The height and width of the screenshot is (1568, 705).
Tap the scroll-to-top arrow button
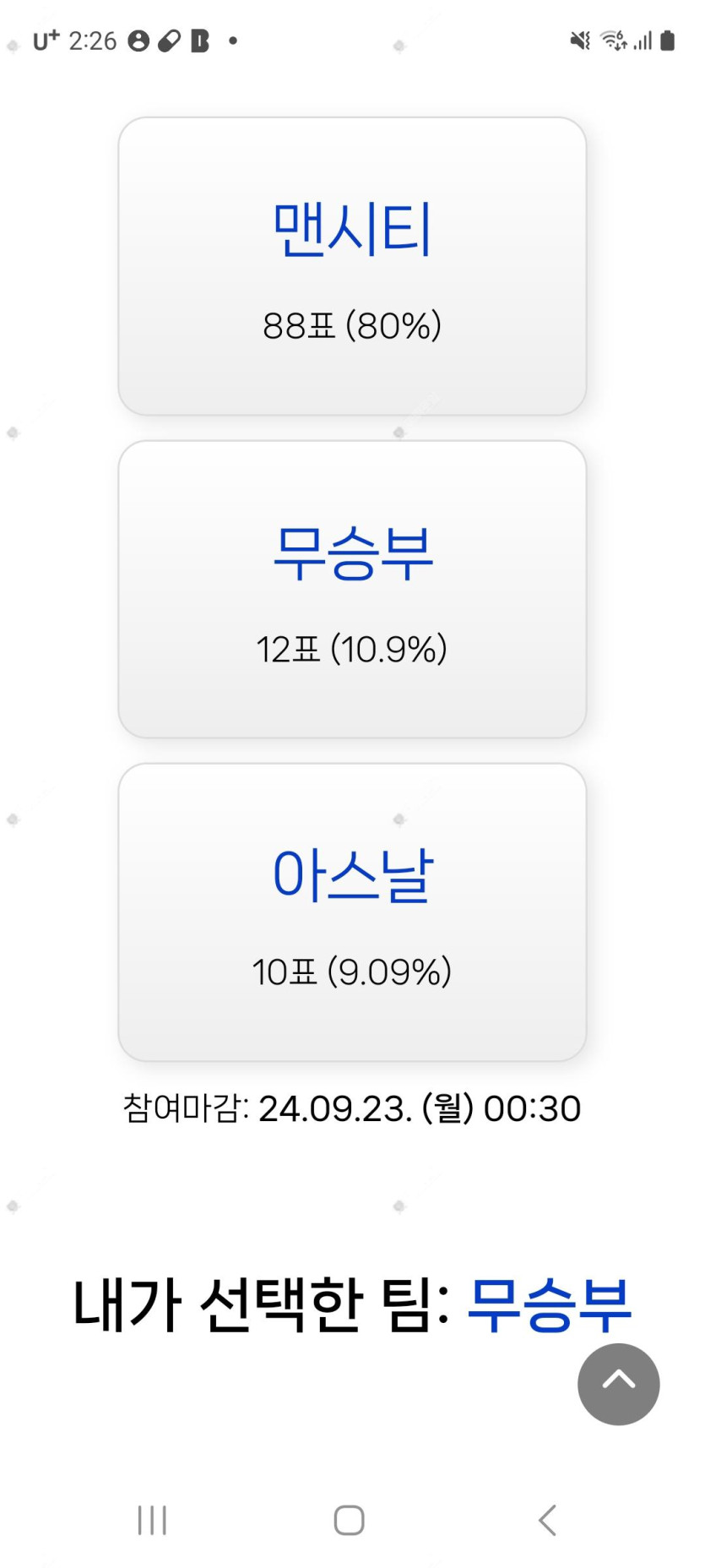(x=618, y=1384)
